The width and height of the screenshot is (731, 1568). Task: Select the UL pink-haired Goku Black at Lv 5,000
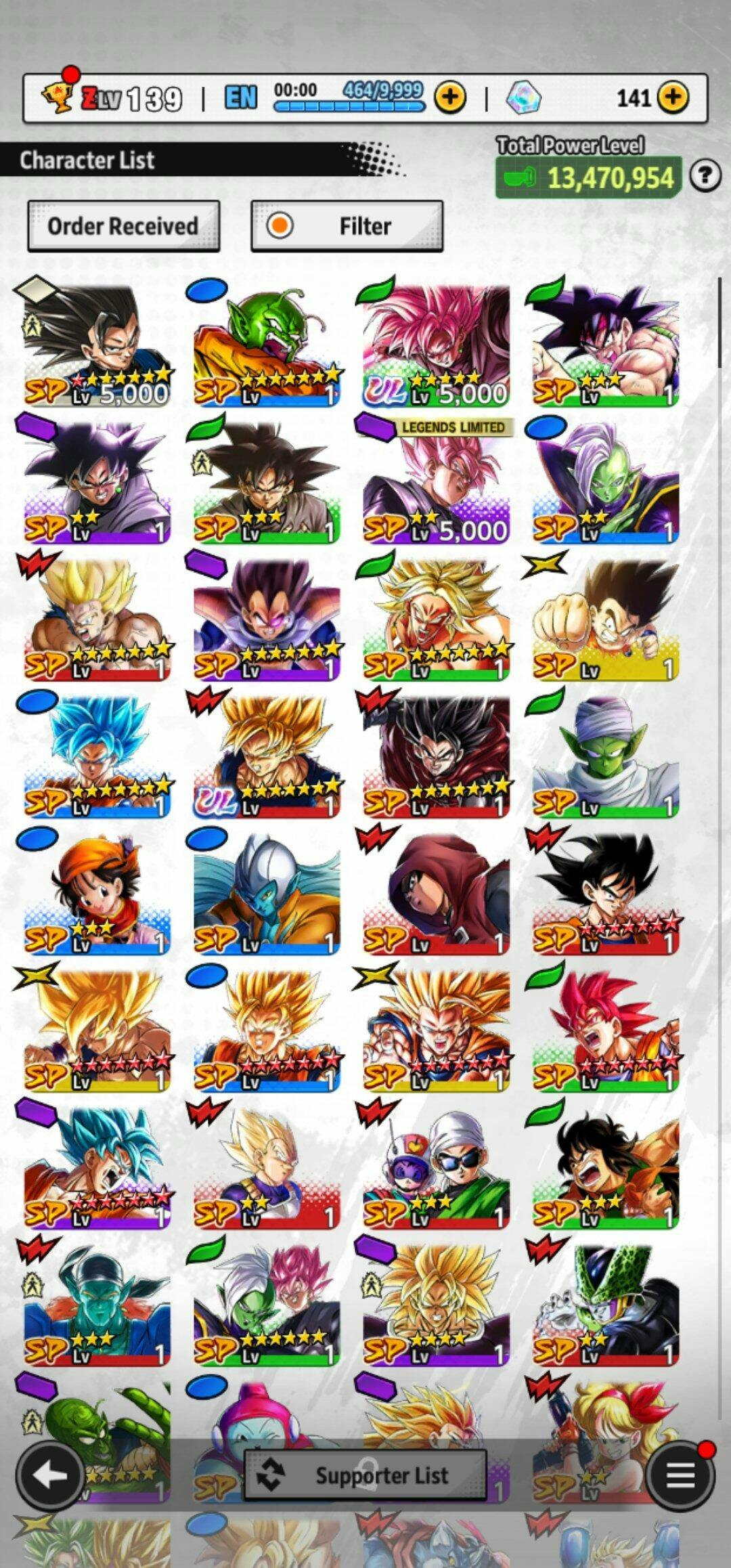[436, 345]
